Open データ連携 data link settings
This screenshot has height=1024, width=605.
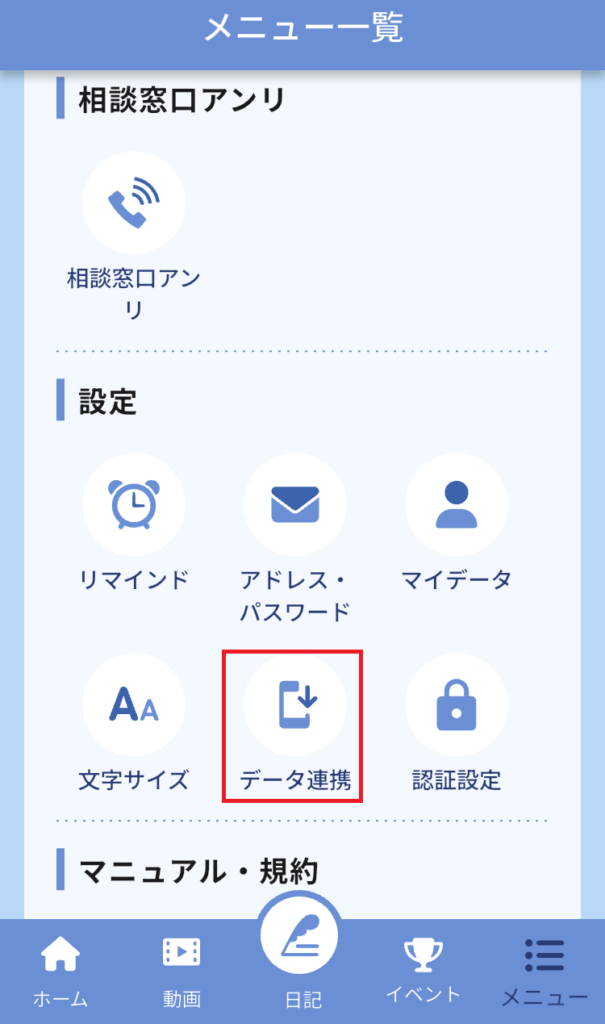[295, 705]
